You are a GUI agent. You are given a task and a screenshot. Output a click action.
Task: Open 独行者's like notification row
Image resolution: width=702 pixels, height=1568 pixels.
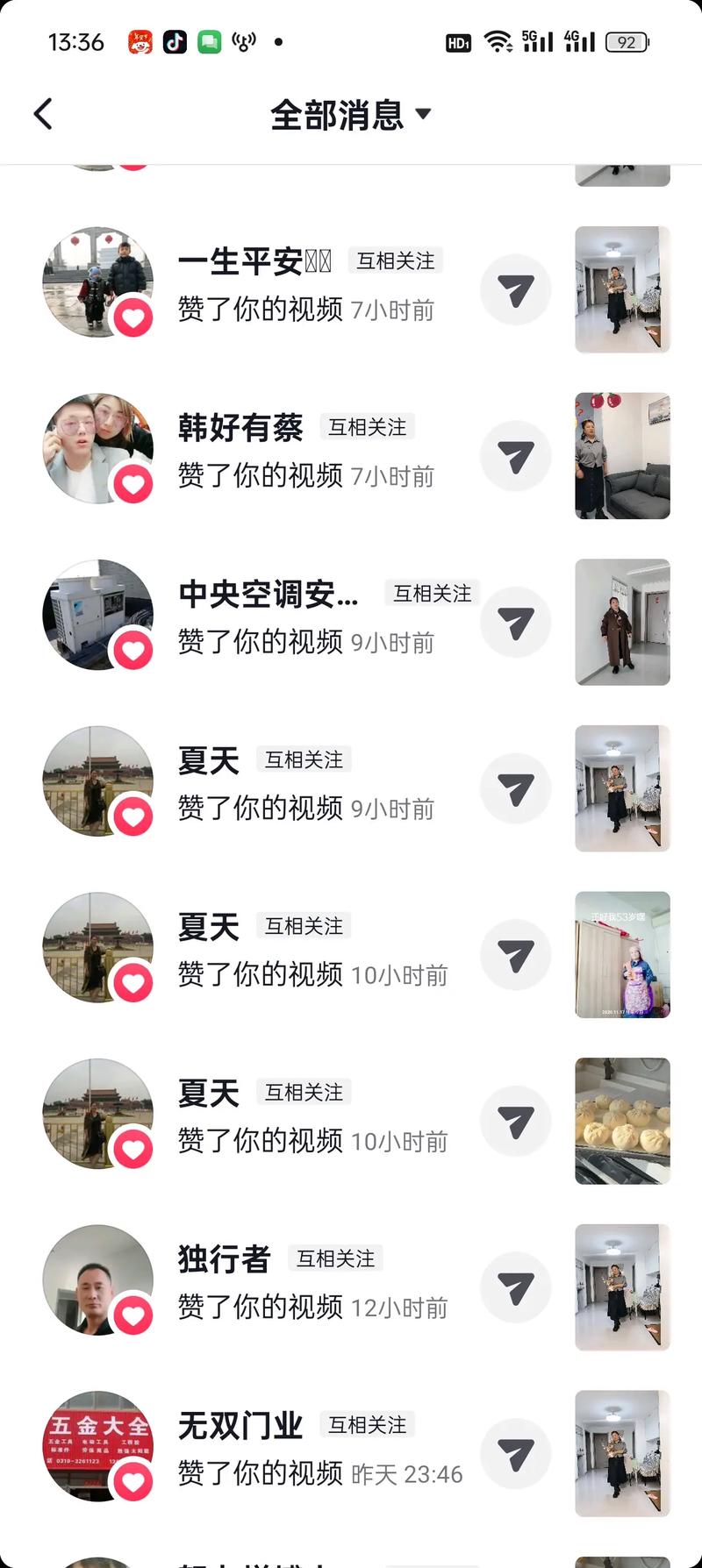(307, 1286)
